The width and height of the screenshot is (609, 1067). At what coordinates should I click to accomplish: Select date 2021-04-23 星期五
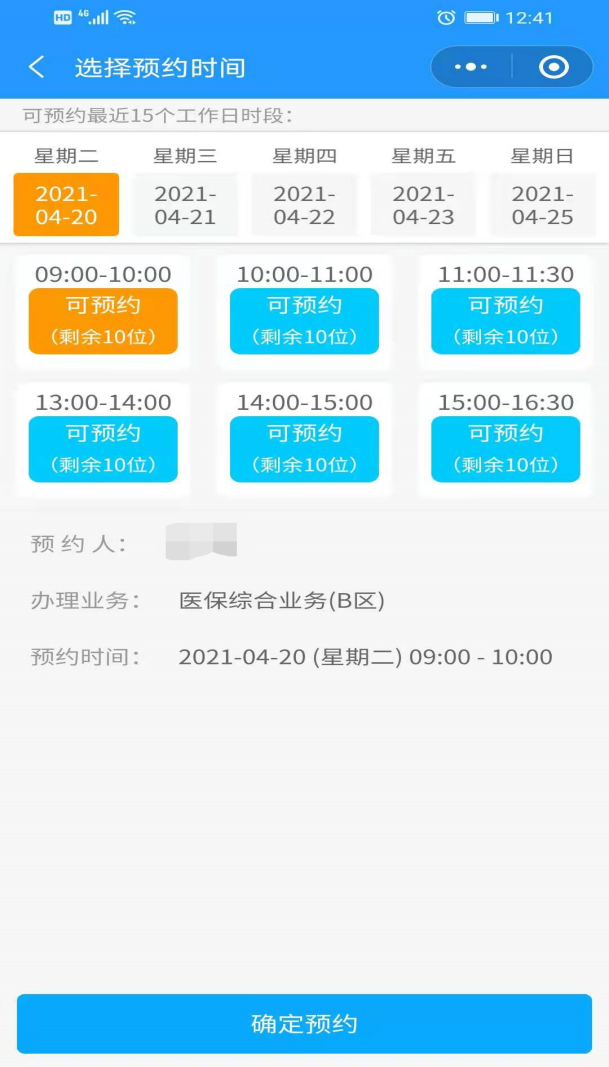coord(423,205)
